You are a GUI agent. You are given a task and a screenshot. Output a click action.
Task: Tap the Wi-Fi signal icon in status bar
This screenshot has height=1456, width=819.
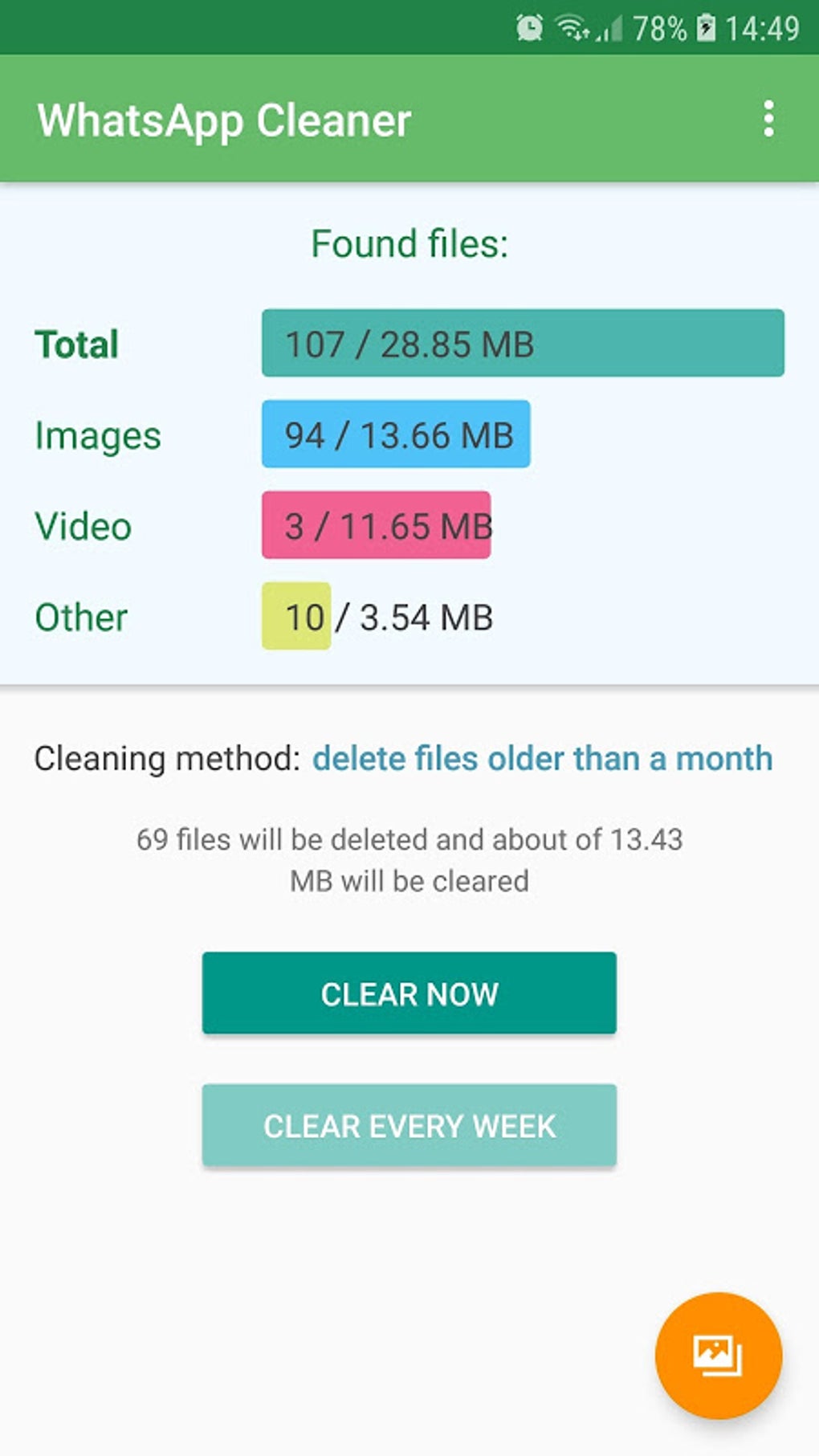point(572,27)
